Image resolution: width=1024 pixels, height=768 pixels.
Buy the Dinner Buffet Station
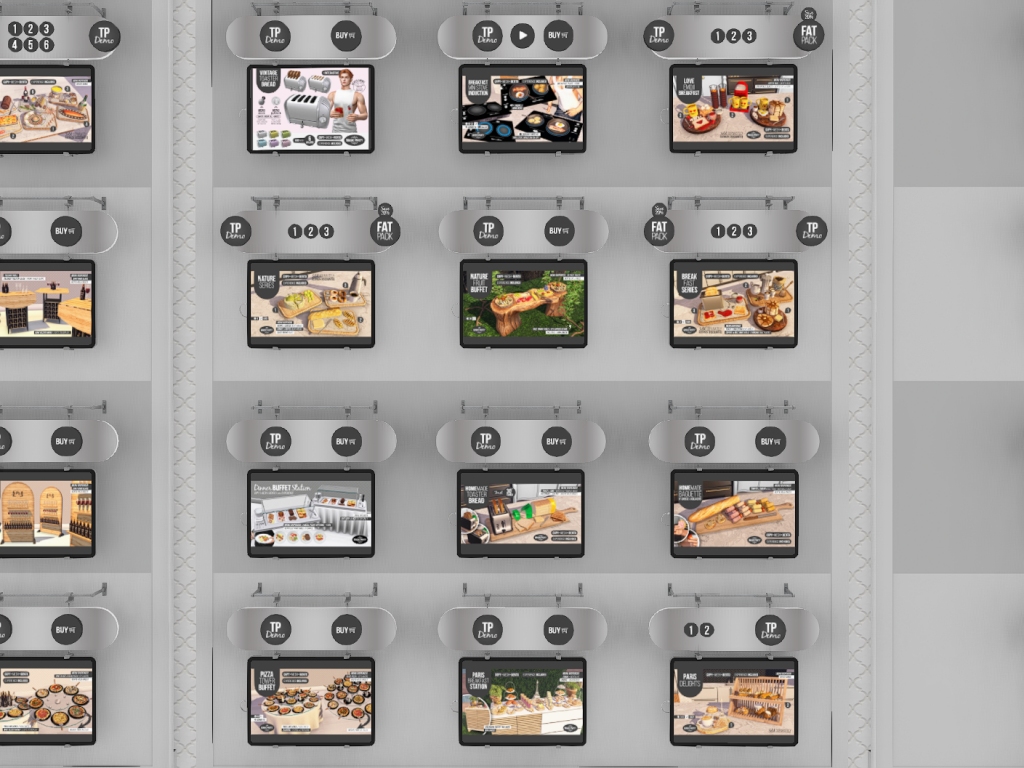coord(346,441)
